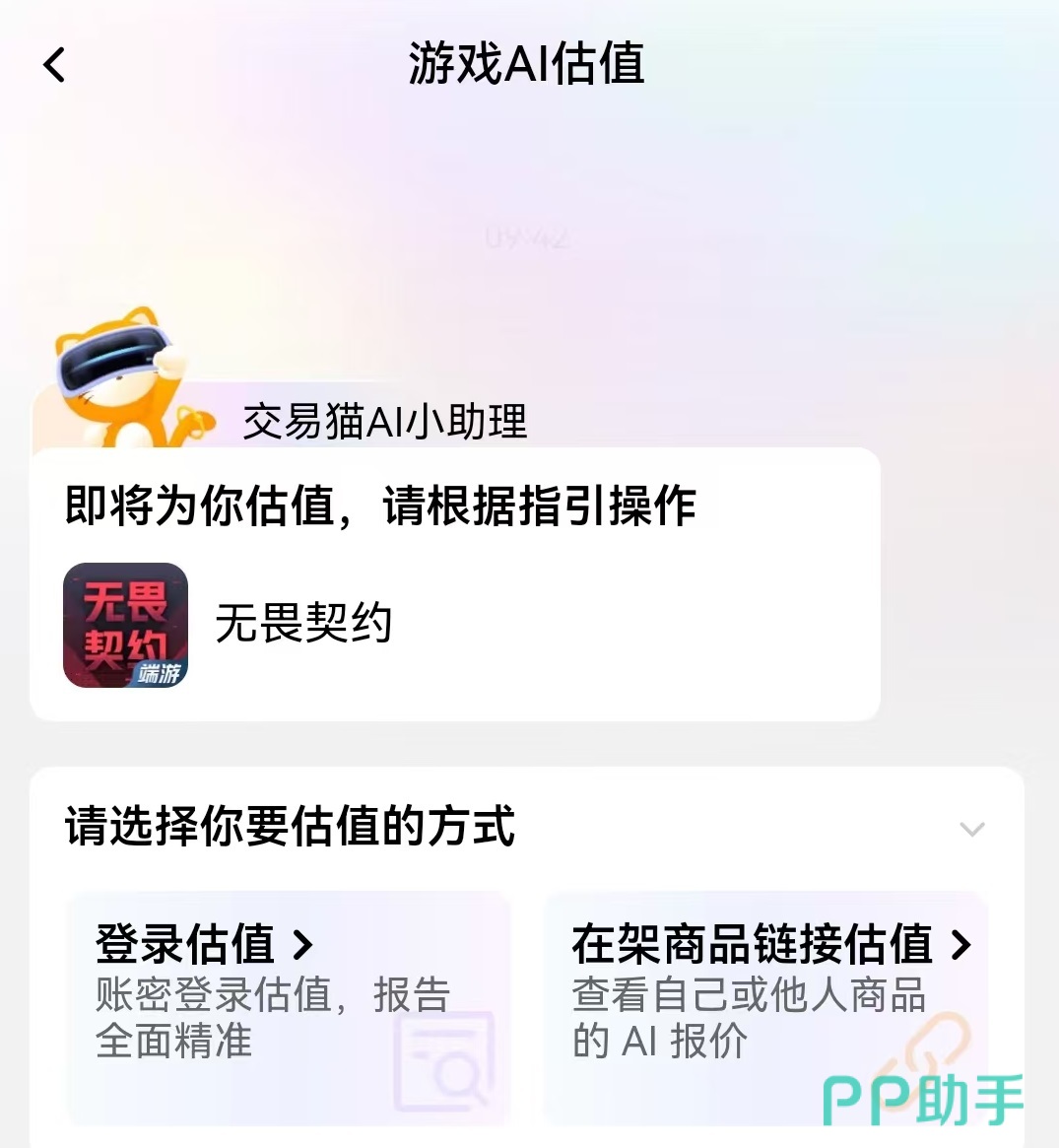This screenshot has width=1059, height=1148.
Task: Go back from 游戏AI估值 page
Action: pos(55,65)
